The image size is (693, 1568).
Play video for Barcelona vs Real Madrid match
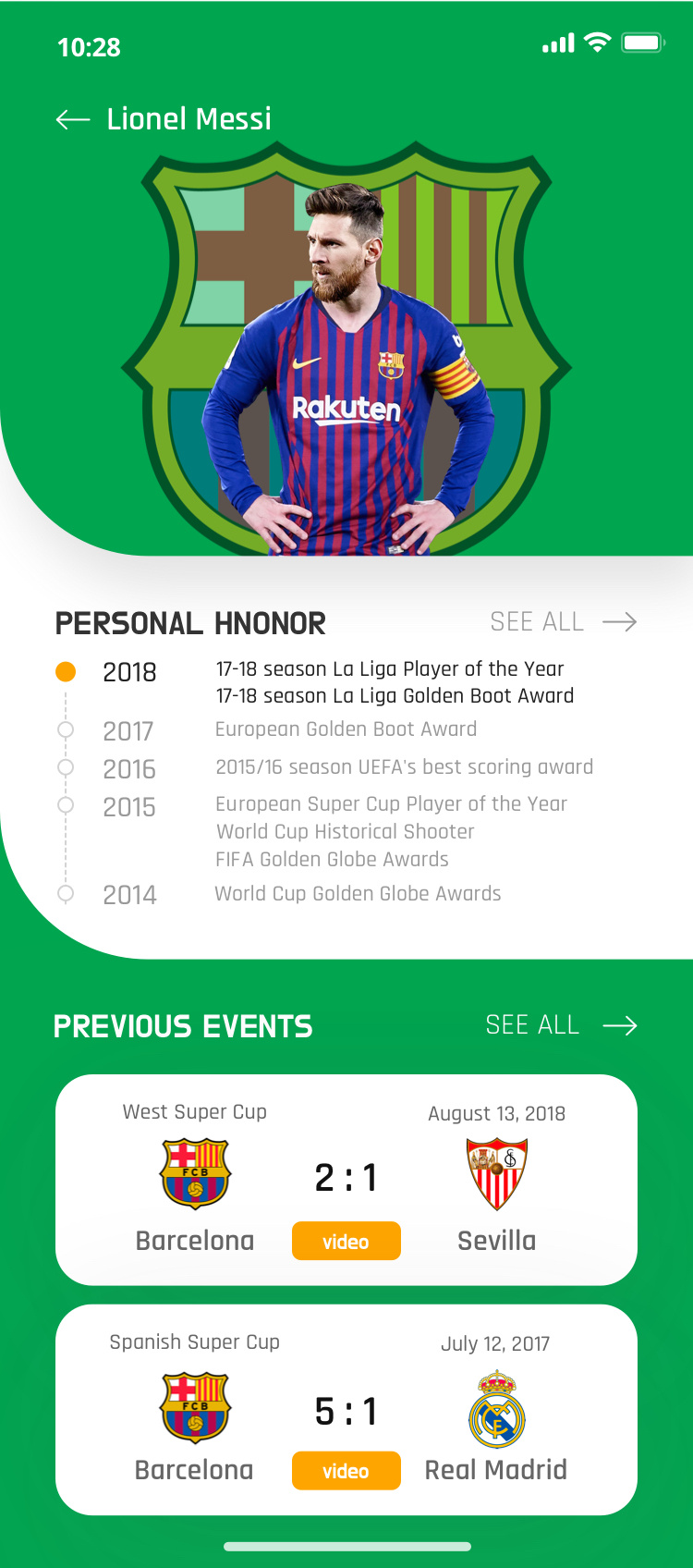coord(346,1470)
